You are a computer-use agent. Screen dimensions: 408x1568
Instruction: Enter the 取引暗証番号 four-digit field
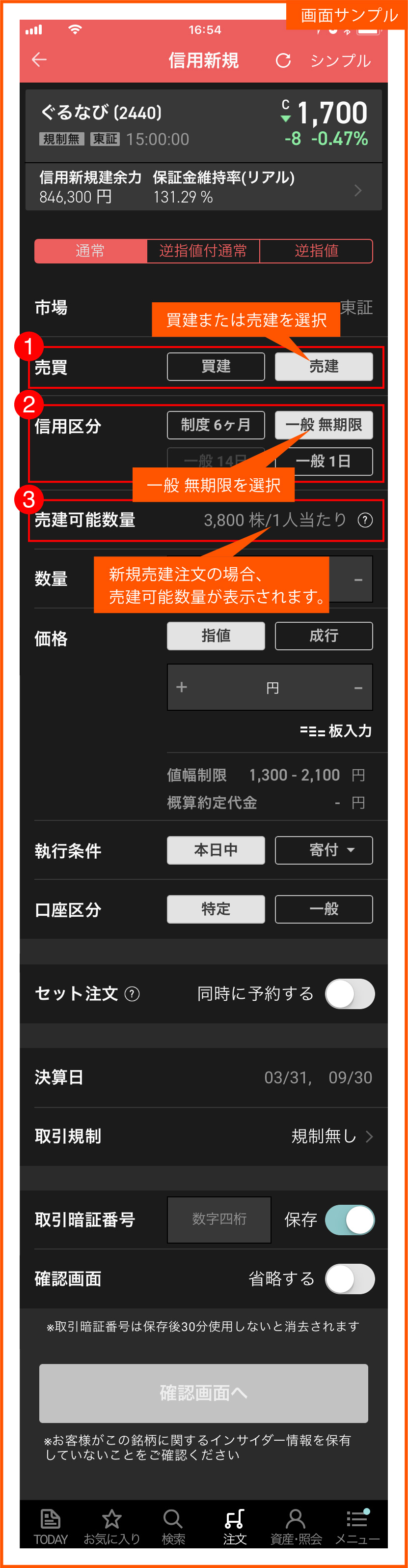point(219,1219)
